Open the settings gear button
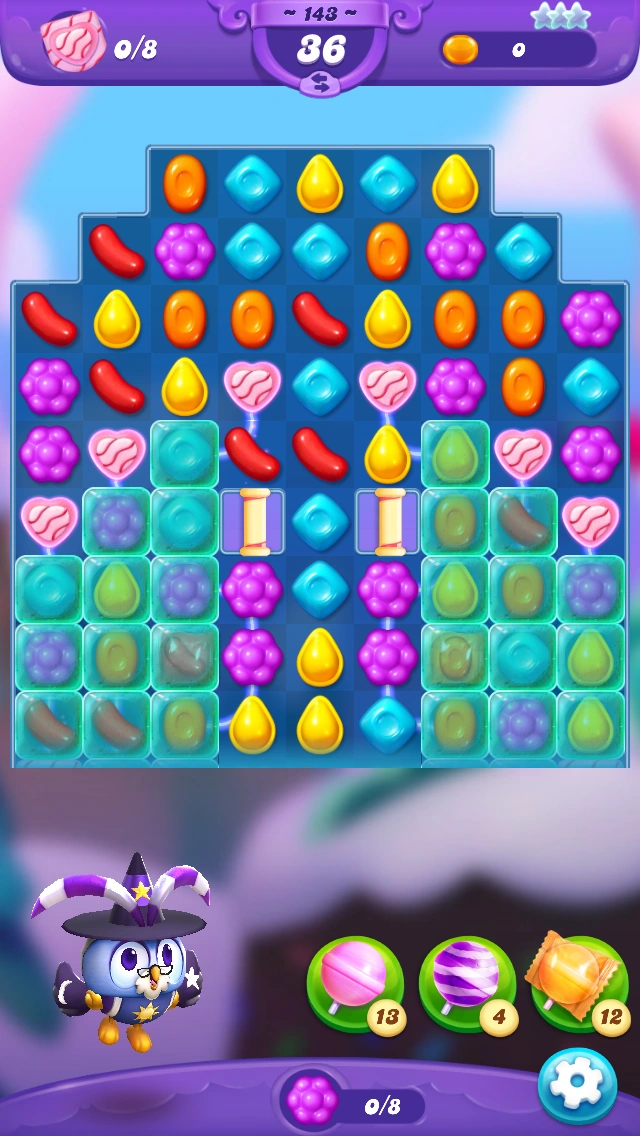This screenshot has width=640, height=1136. point(577,1086)
